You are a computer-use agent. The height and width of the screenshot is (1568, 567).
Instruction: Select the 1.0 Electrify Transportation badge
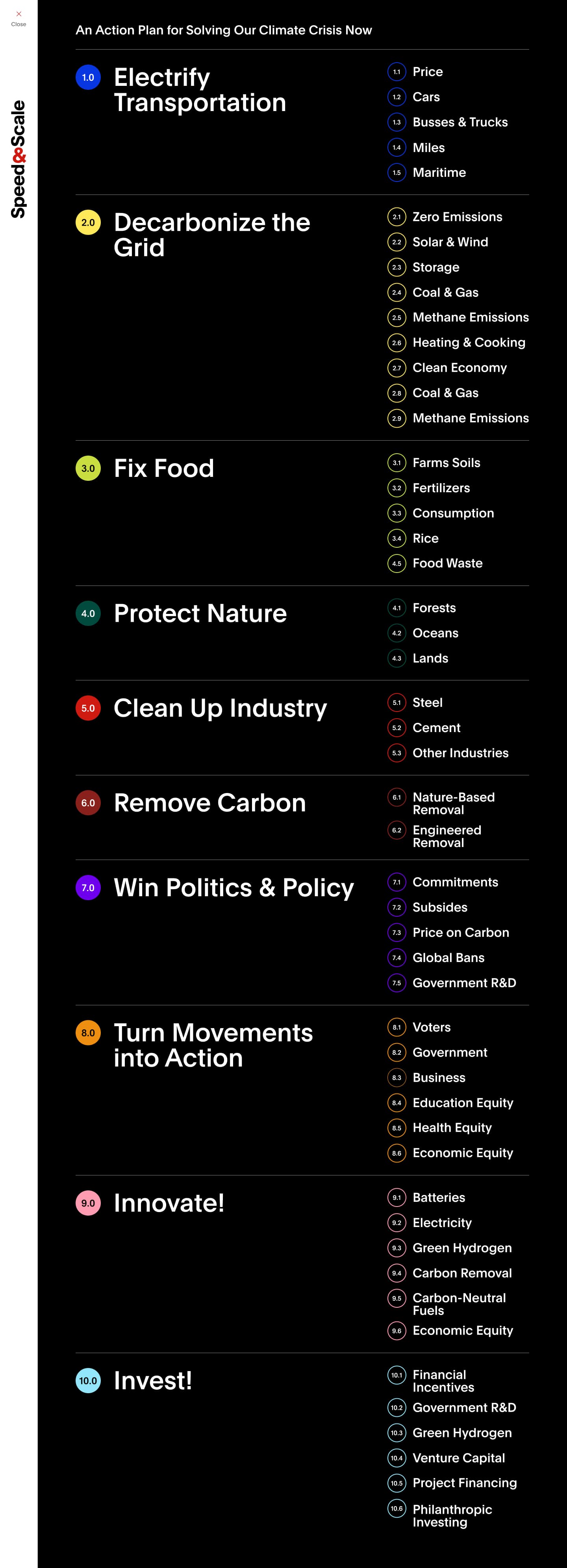(87, 77)
